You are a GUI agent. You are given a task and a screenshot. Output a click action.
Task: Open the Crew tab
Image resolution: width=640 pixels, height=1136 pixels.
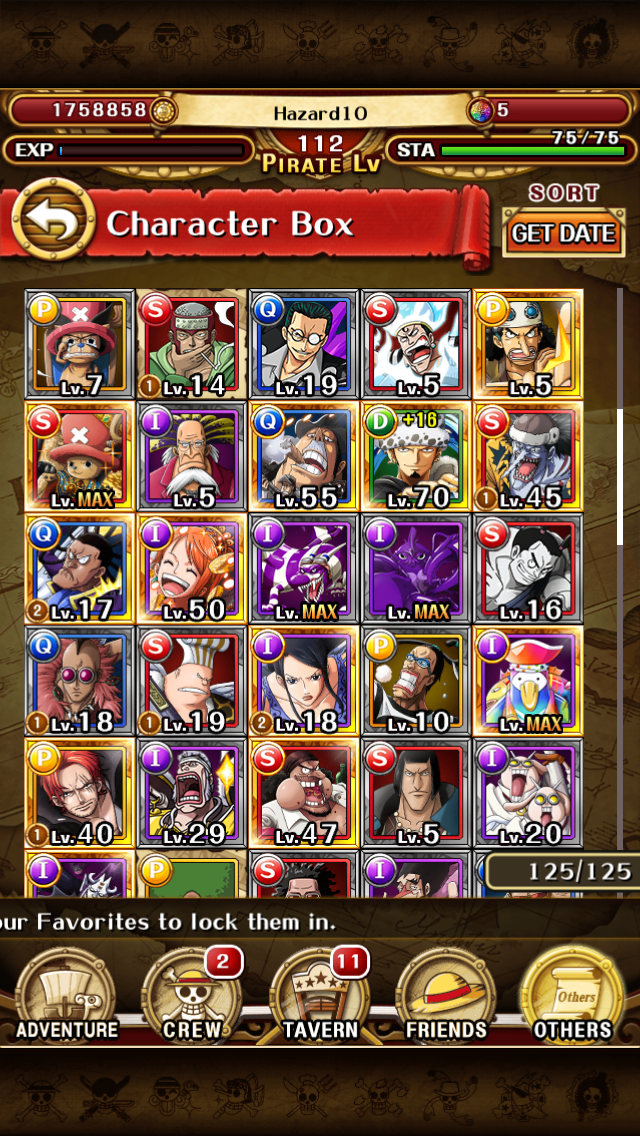[x=193, y=996]
